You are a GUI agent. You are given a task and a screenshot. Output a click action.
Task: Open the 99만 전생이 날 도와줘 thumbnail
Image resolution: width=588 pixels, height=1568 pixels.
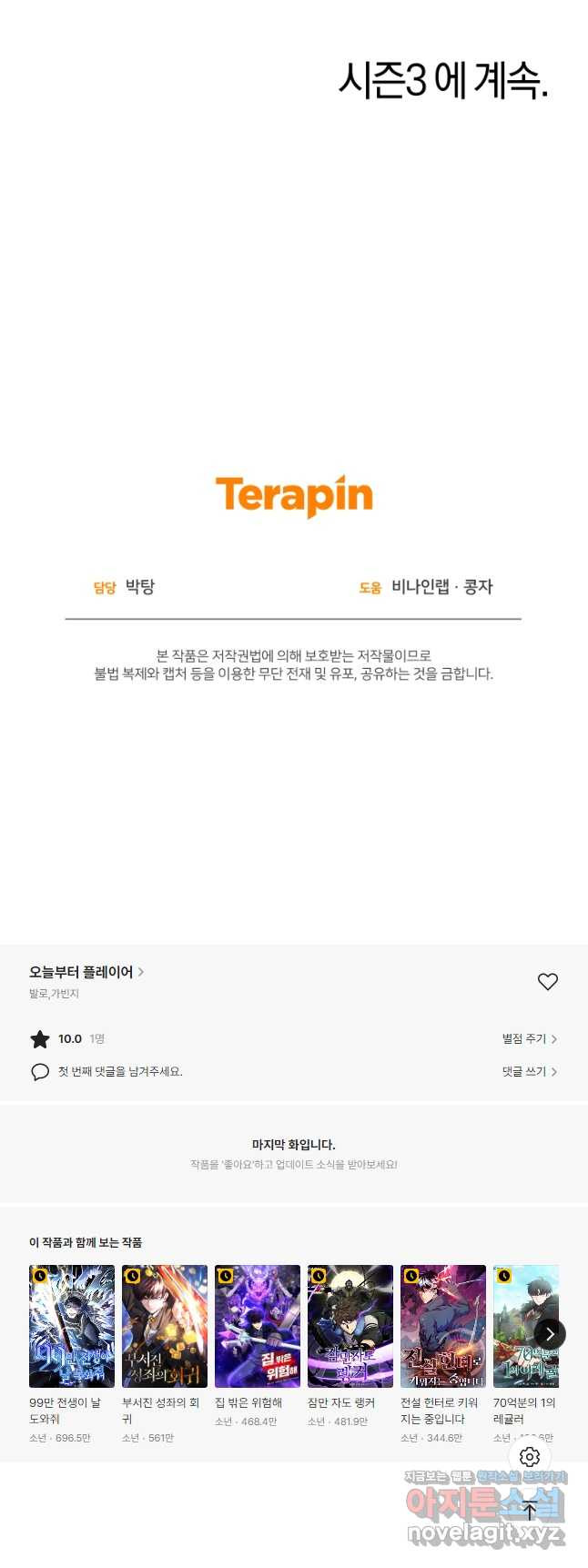(x=72, y=1325)
